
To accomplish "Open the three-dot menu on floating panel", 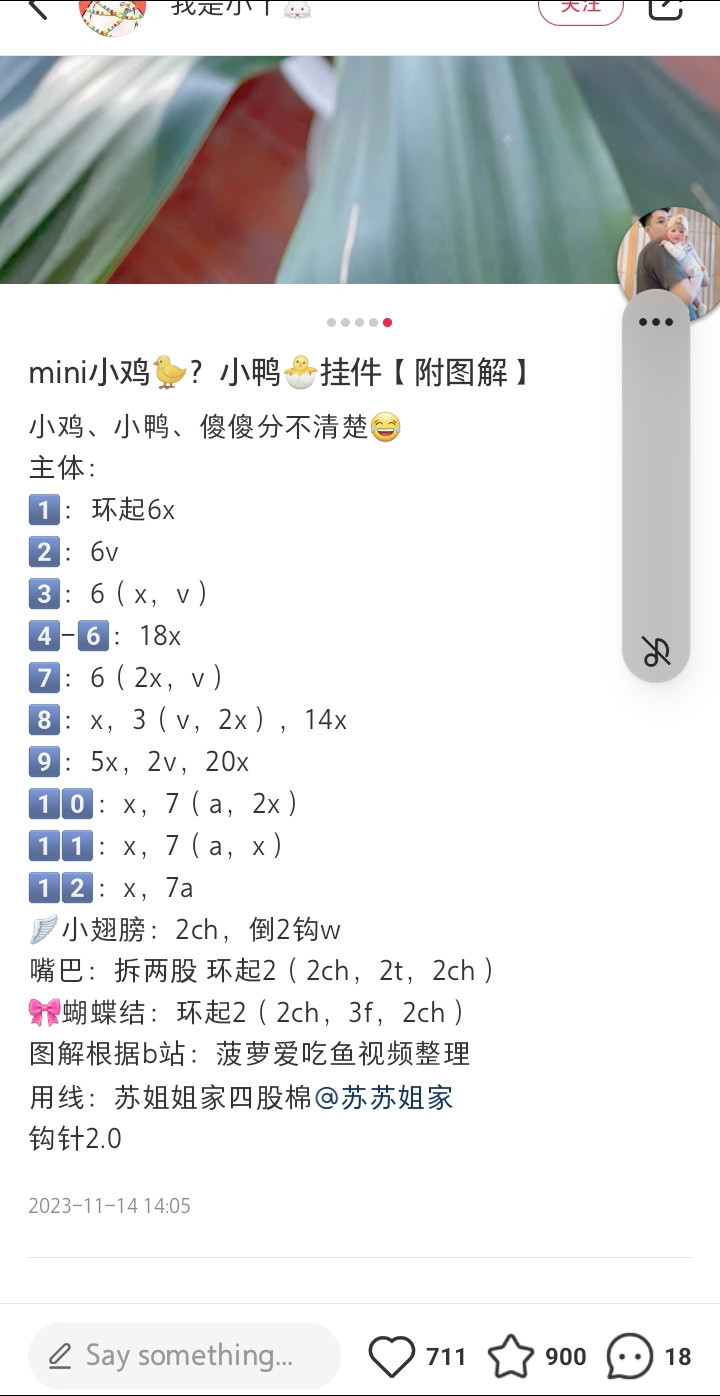I will 656,322.
